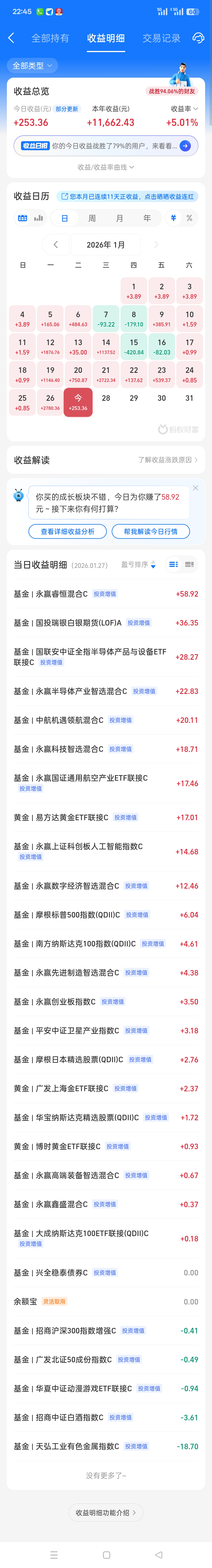
Task: Open 了解收益涨跌原因 link
Action: (x=167, y=460)
